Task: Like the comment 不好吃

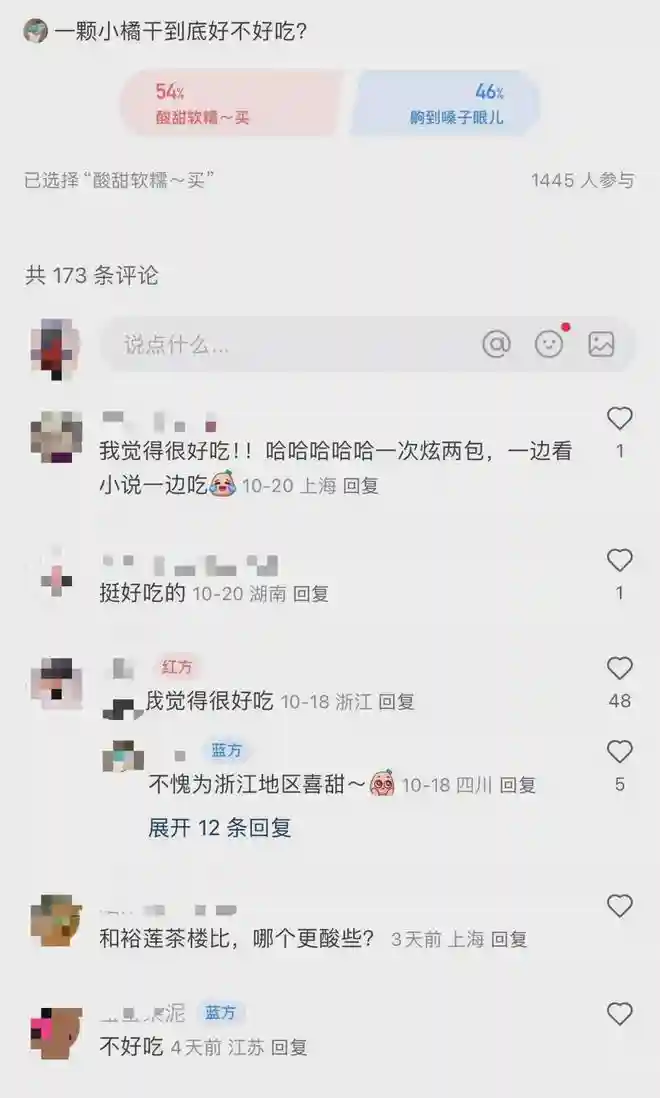Action: (620, 1014)
